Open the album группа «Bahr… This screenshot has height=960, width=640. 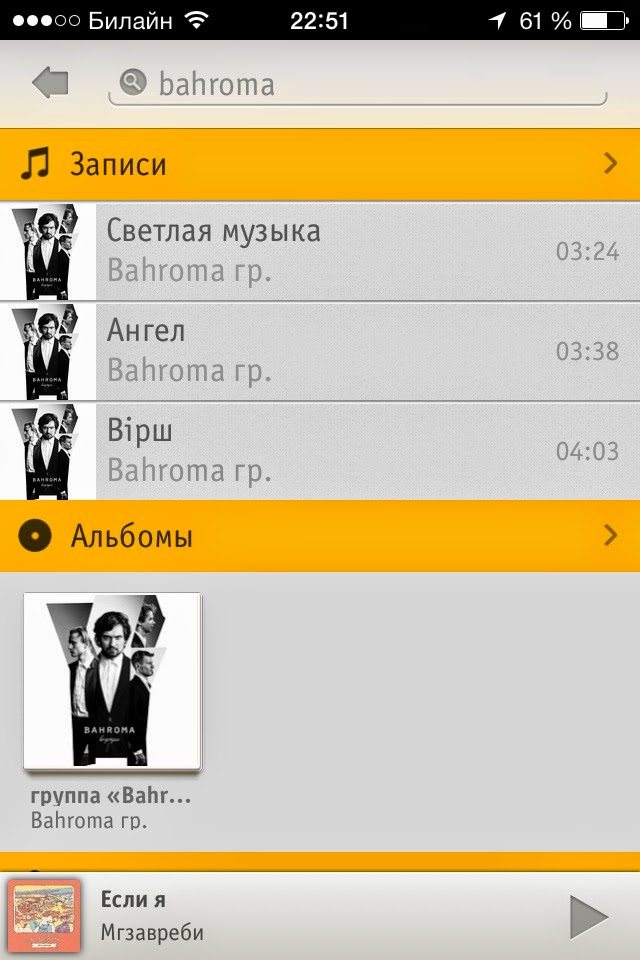click(112, 683)
